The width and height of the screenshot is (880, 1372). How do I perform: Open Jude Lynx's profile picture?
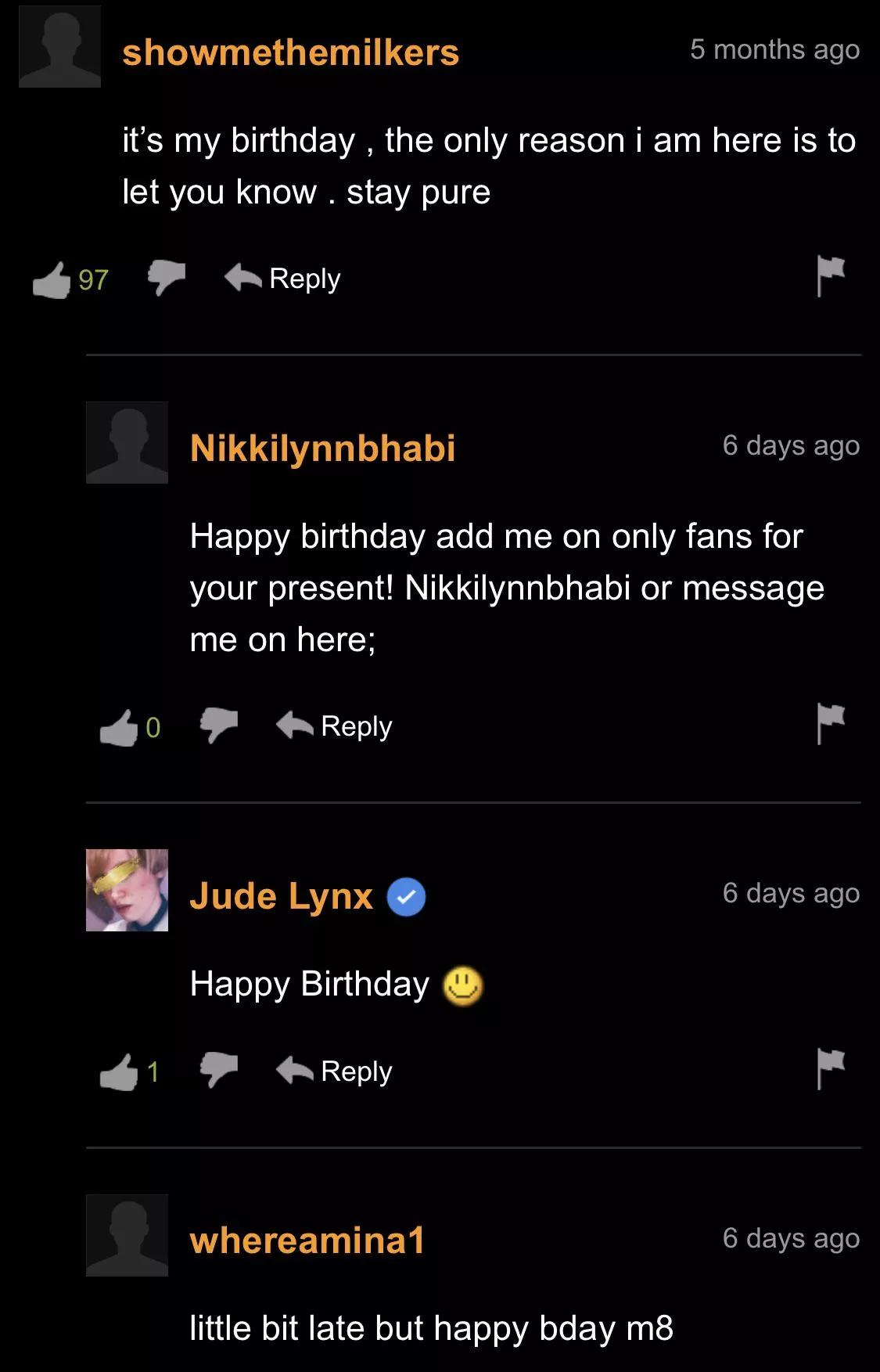(x=127, y=890)
